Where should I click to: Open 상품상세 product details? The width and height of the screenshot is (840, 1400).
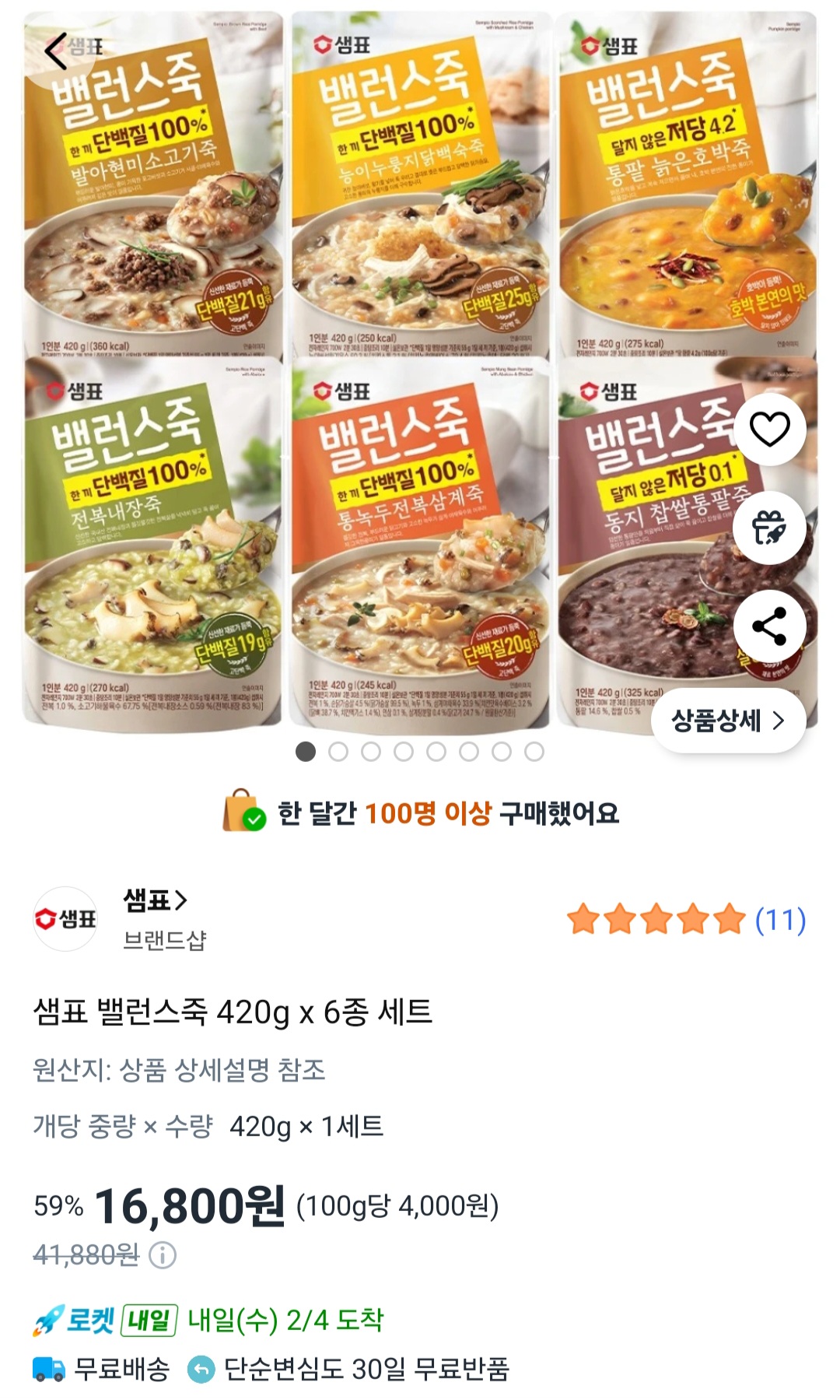pyautogui.click(x=728, y=721)
